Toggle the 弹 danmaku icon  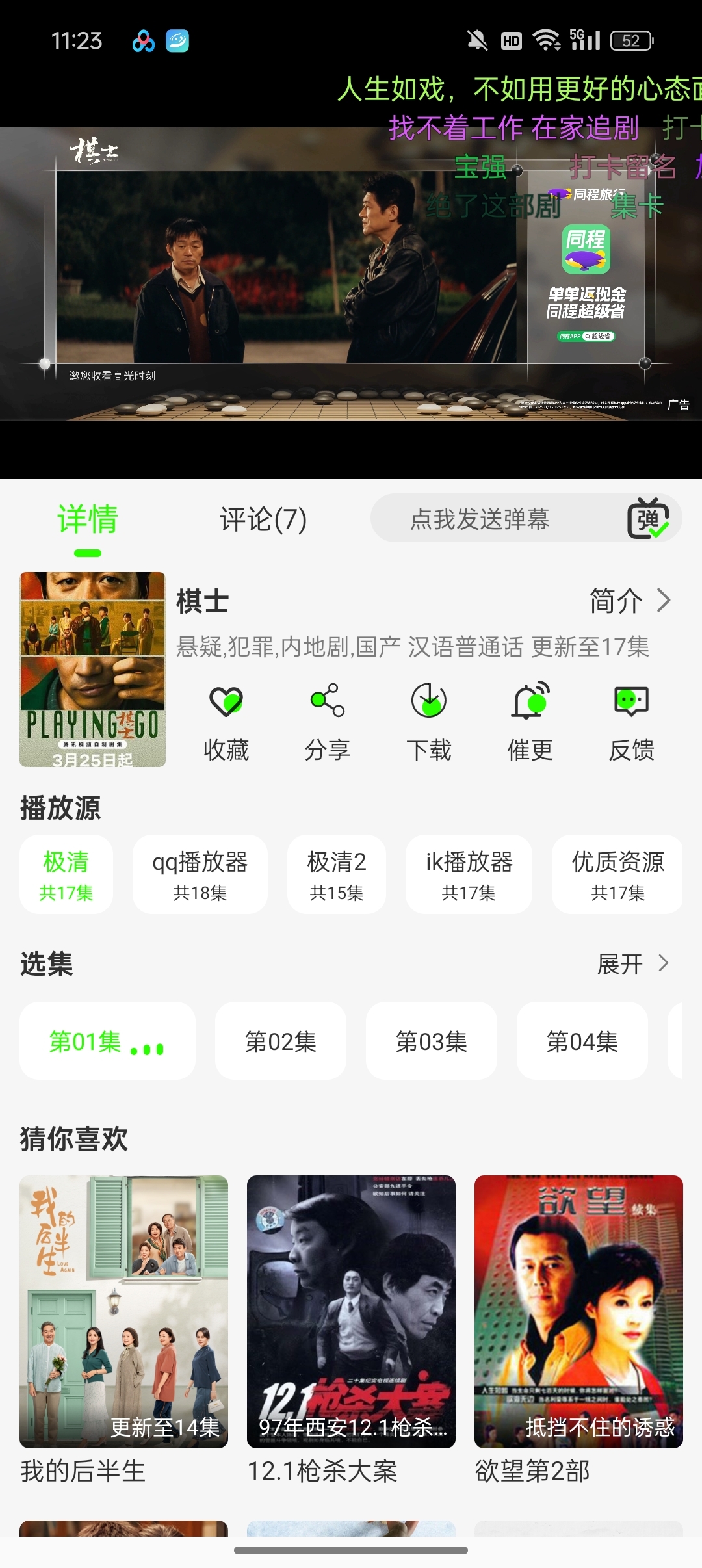tap(648, 519)
